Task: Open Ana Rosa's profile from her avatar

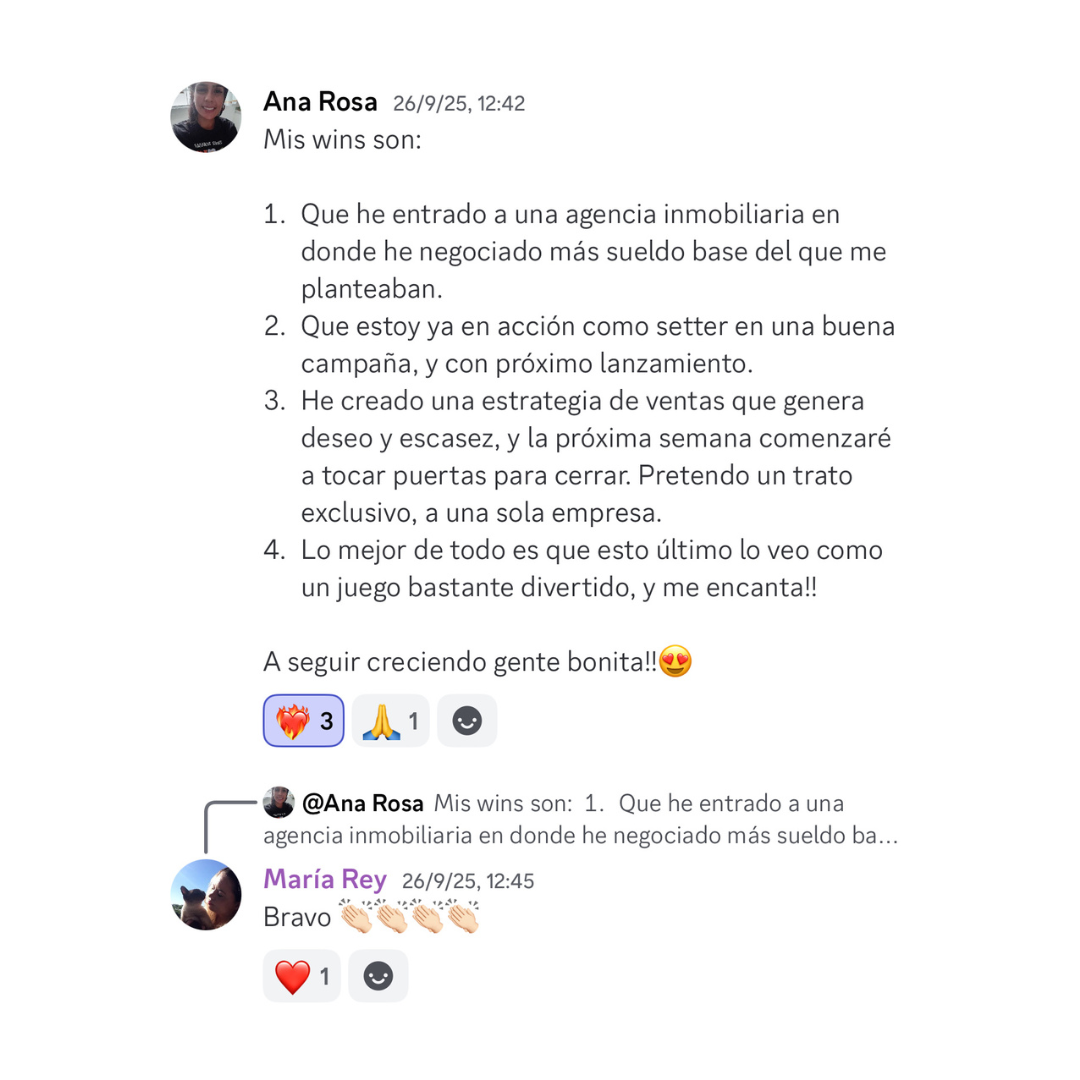Action: point(206,117)
